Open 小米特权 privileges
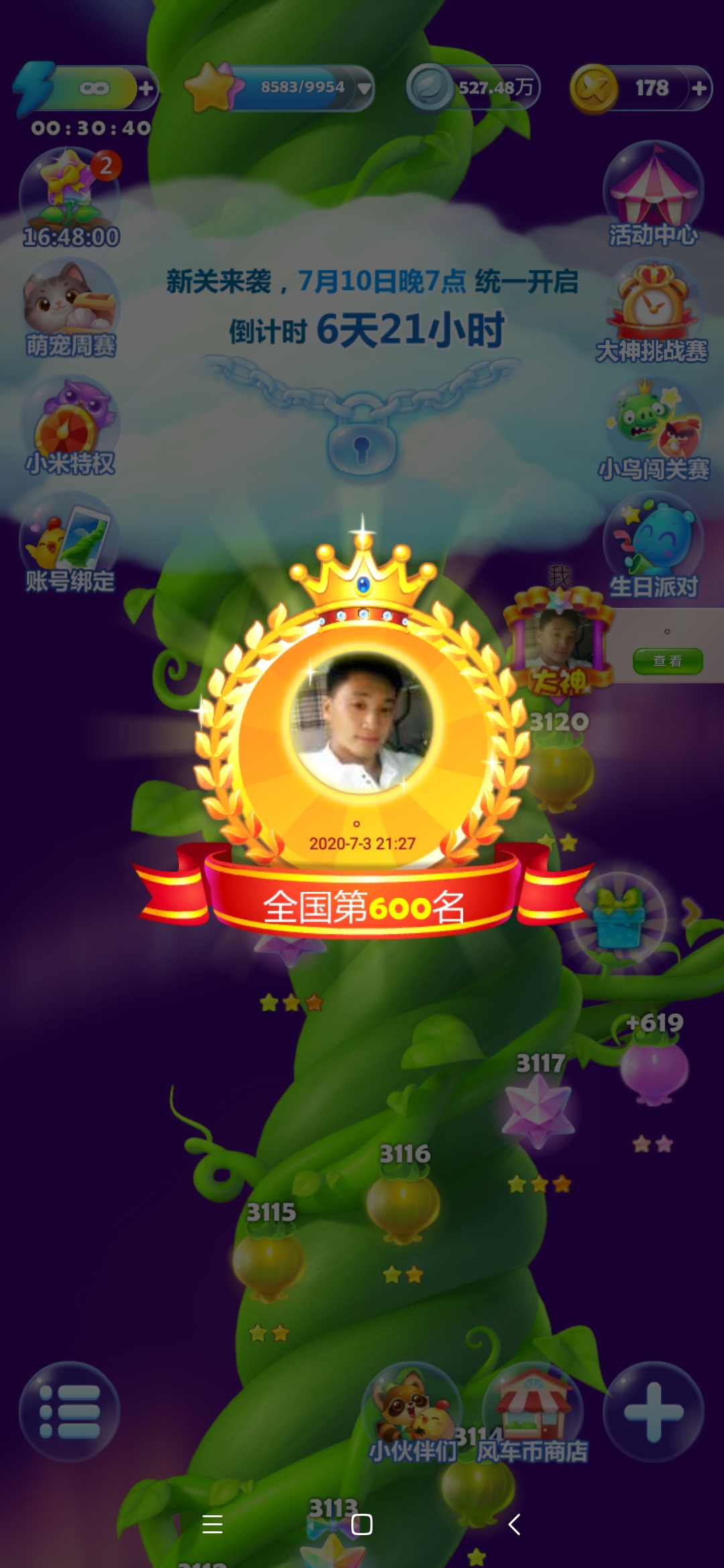This screenshot has height=1568, width=724. tap(70, 427)
